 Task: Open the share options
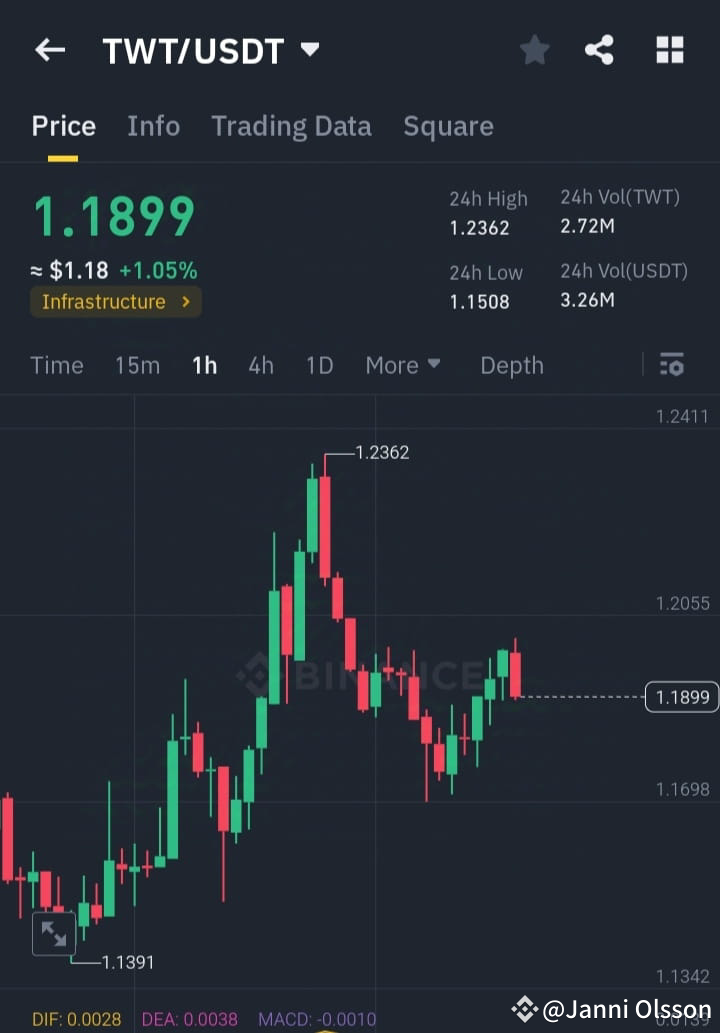[599, 50]
